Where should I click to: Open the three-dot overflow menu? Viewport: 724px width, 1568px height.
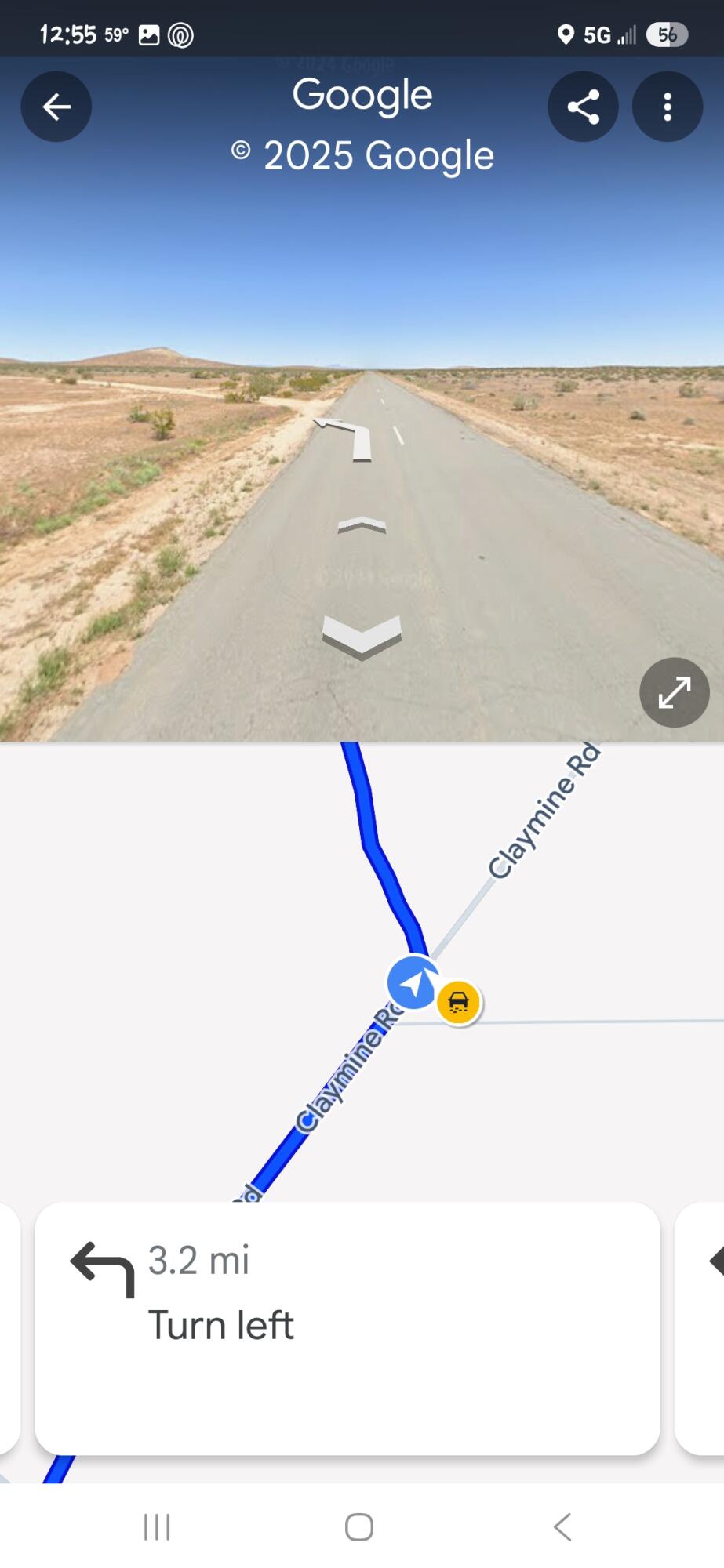point(668,107)
